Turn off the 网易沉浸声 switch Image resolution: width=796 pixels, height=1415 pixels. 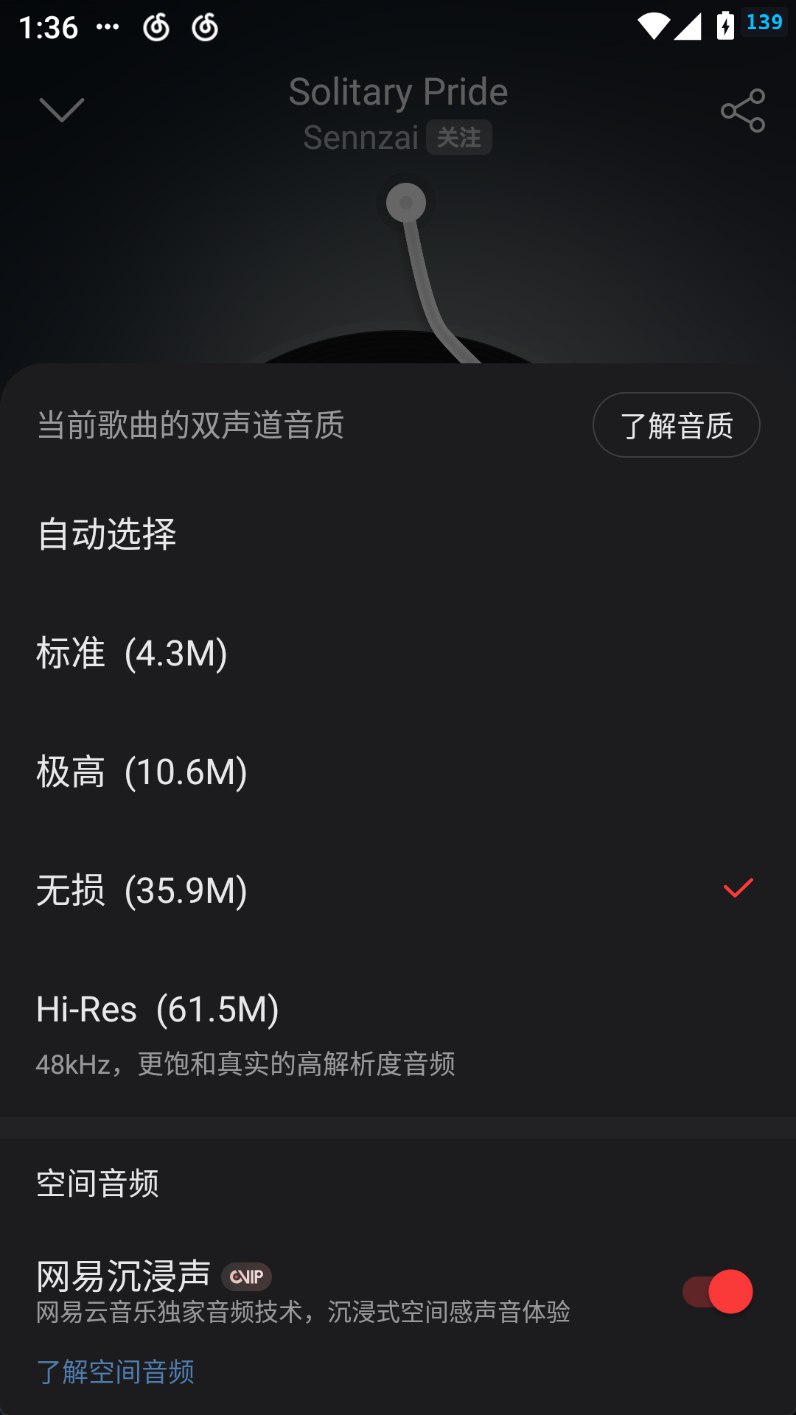[x=717, y=1292]
